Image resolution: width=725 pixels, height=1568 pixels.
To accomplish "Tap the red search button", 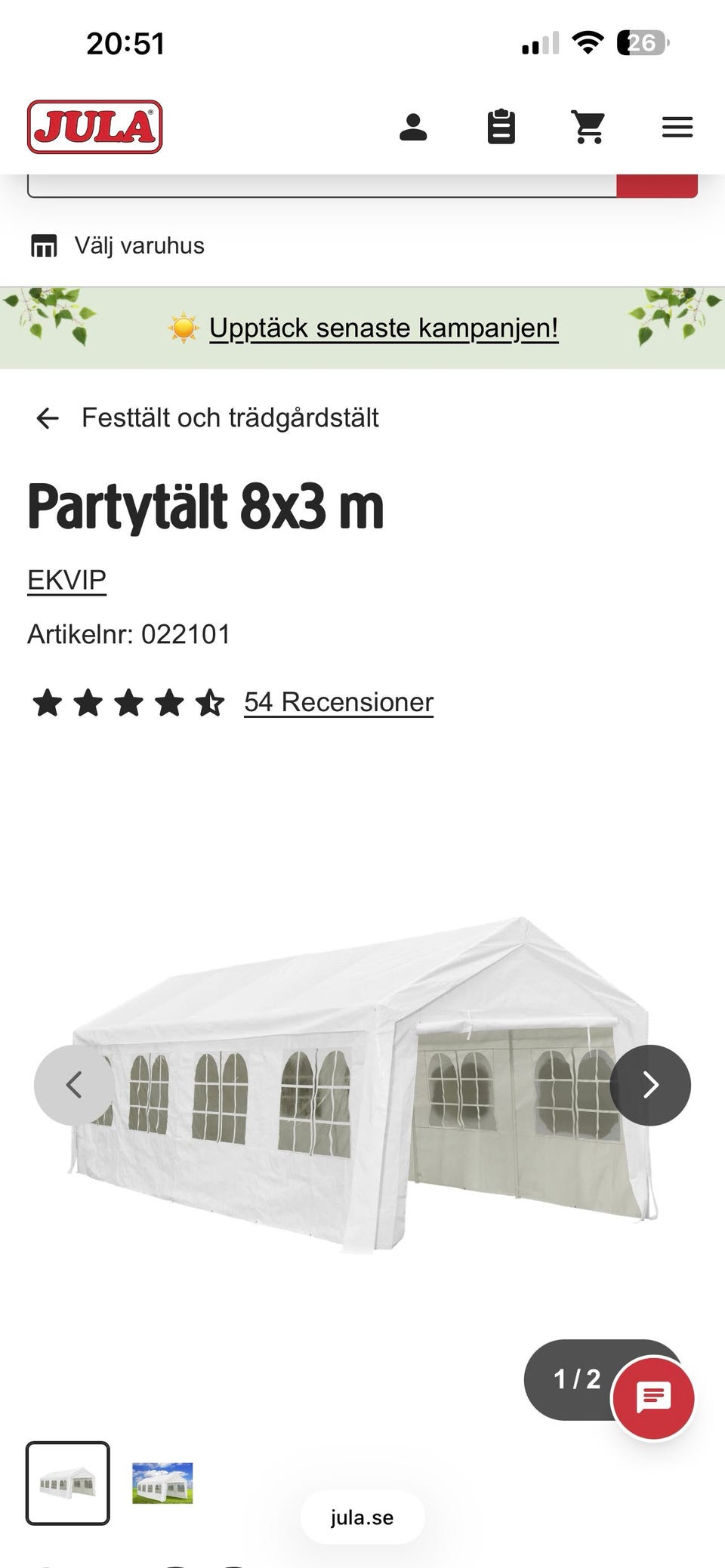I will coord(657,186).
